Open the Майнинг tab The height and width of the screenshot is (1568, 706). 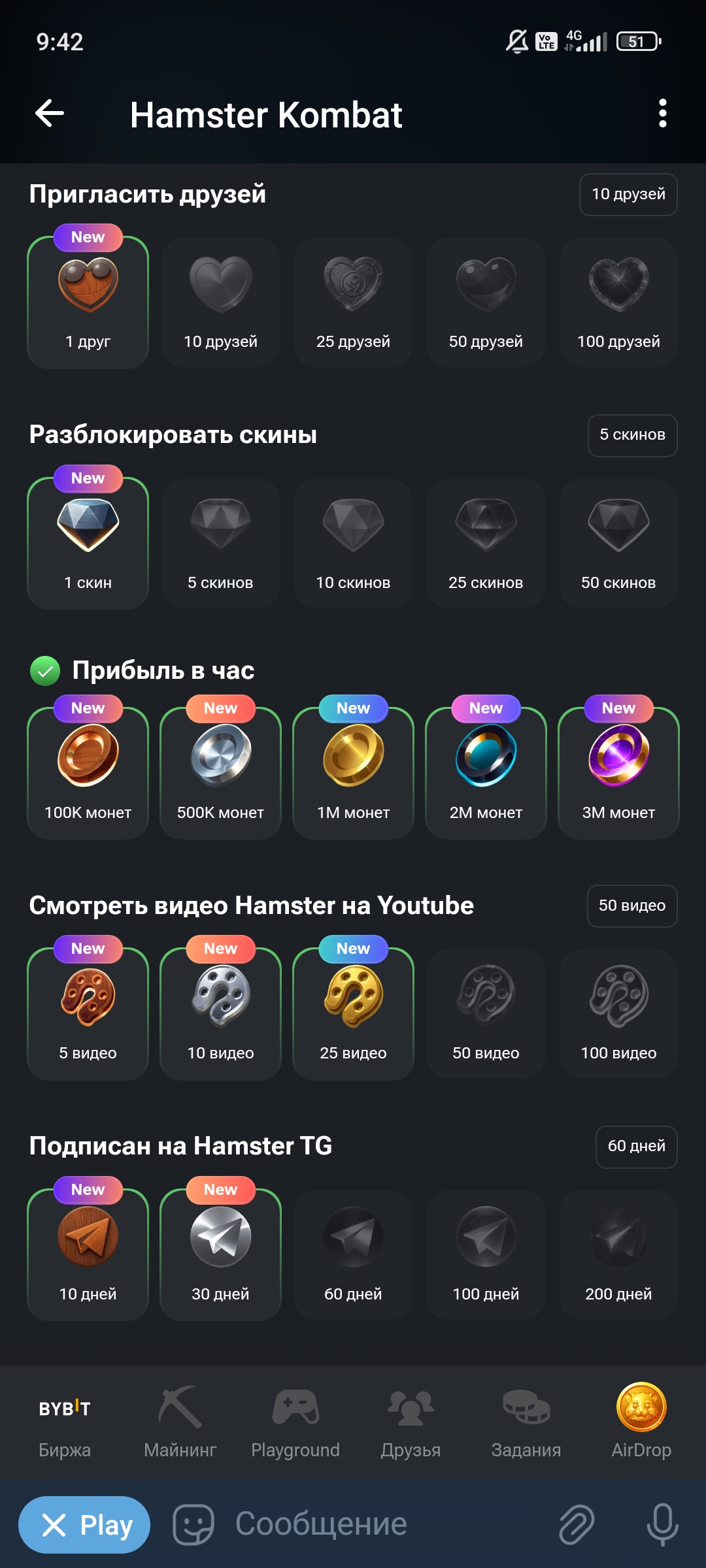[x=180, y=1421]
